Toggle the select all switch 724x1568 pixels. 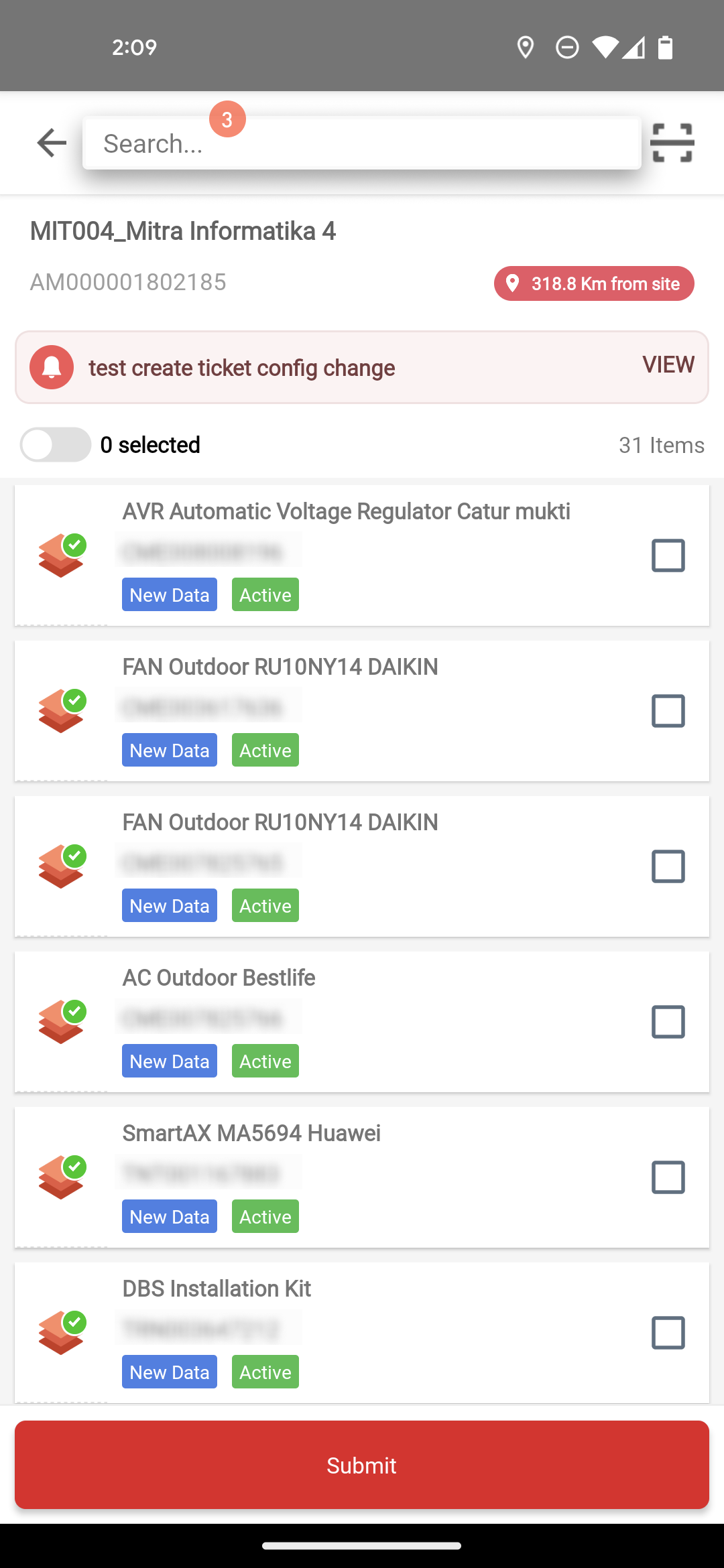tap(56, 444)
